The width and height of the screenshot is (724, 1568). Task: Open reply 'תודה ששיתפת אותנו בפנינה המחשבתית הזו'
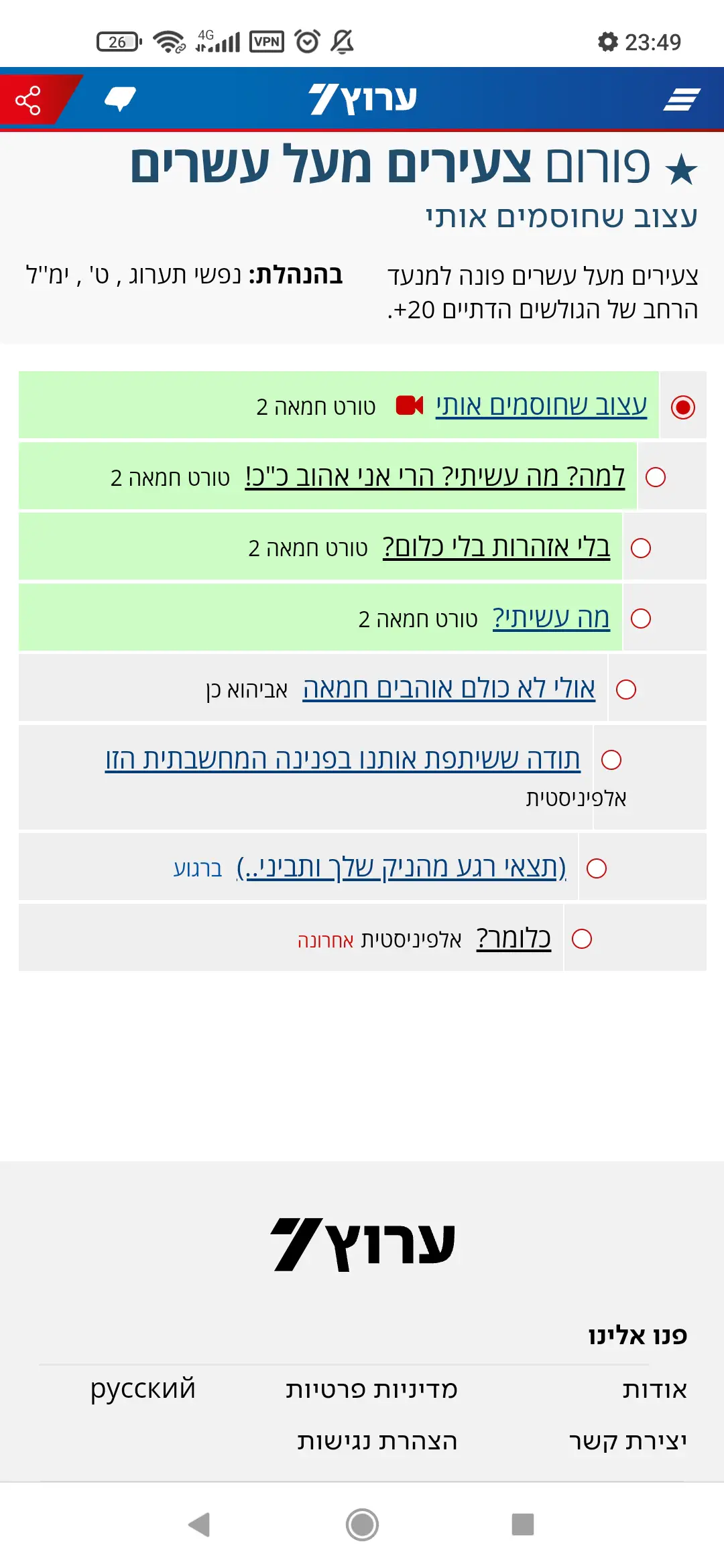(x=343, y=759)
